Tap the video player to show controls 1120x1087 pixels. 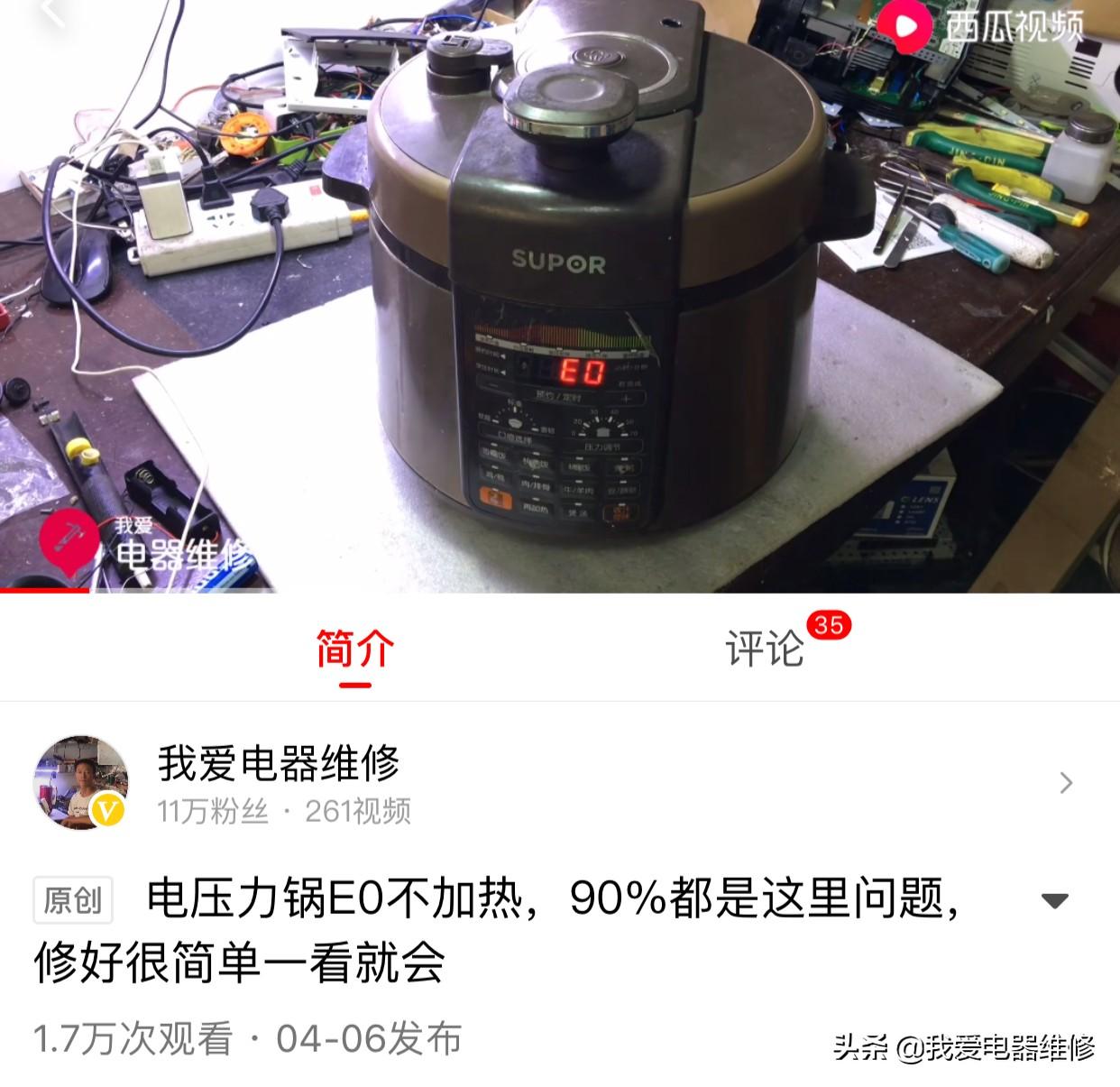click(559, 298)
